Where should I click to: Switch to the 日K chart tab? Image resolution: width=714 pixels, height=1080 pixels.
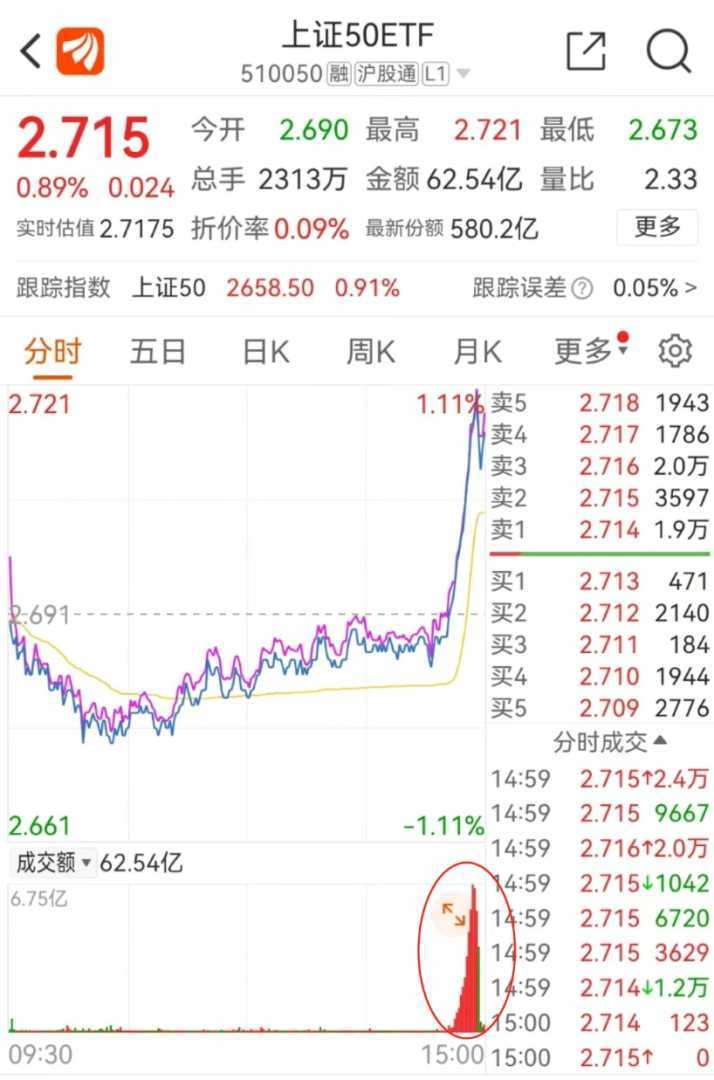[x=266, y=351]
